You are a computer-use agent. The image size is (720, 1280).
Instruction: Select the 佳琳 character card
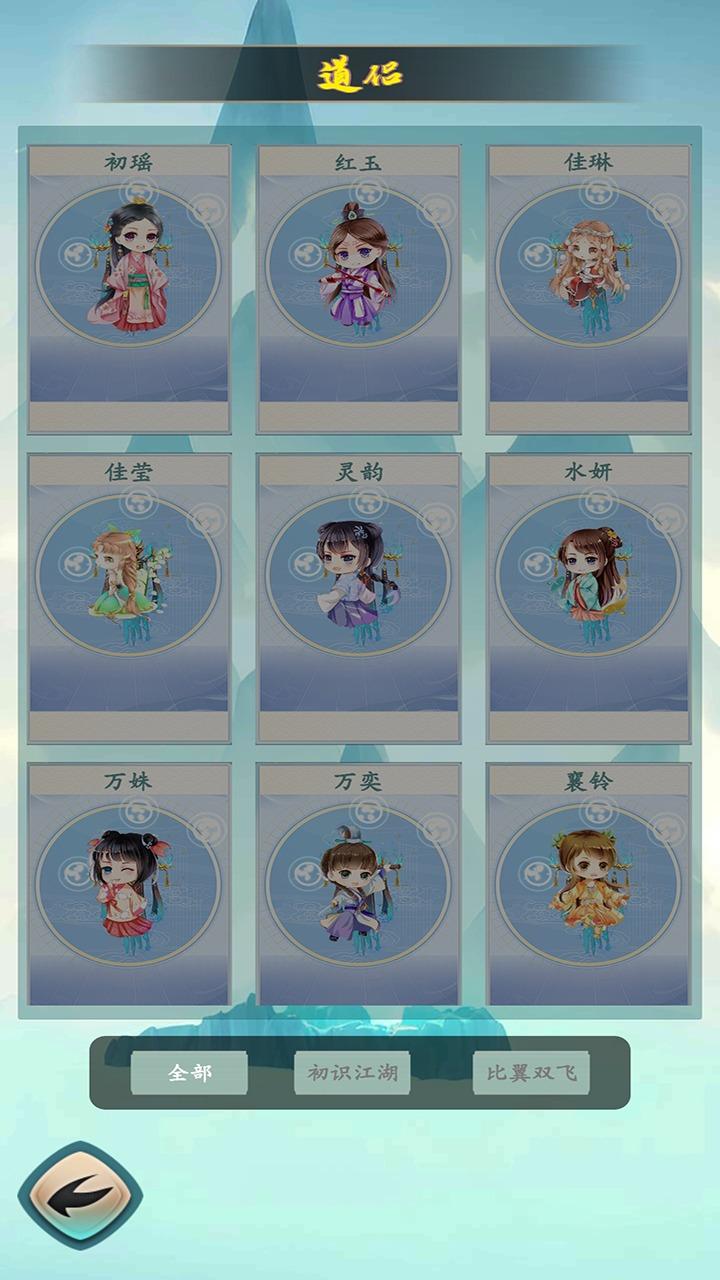tap(588, 289)
